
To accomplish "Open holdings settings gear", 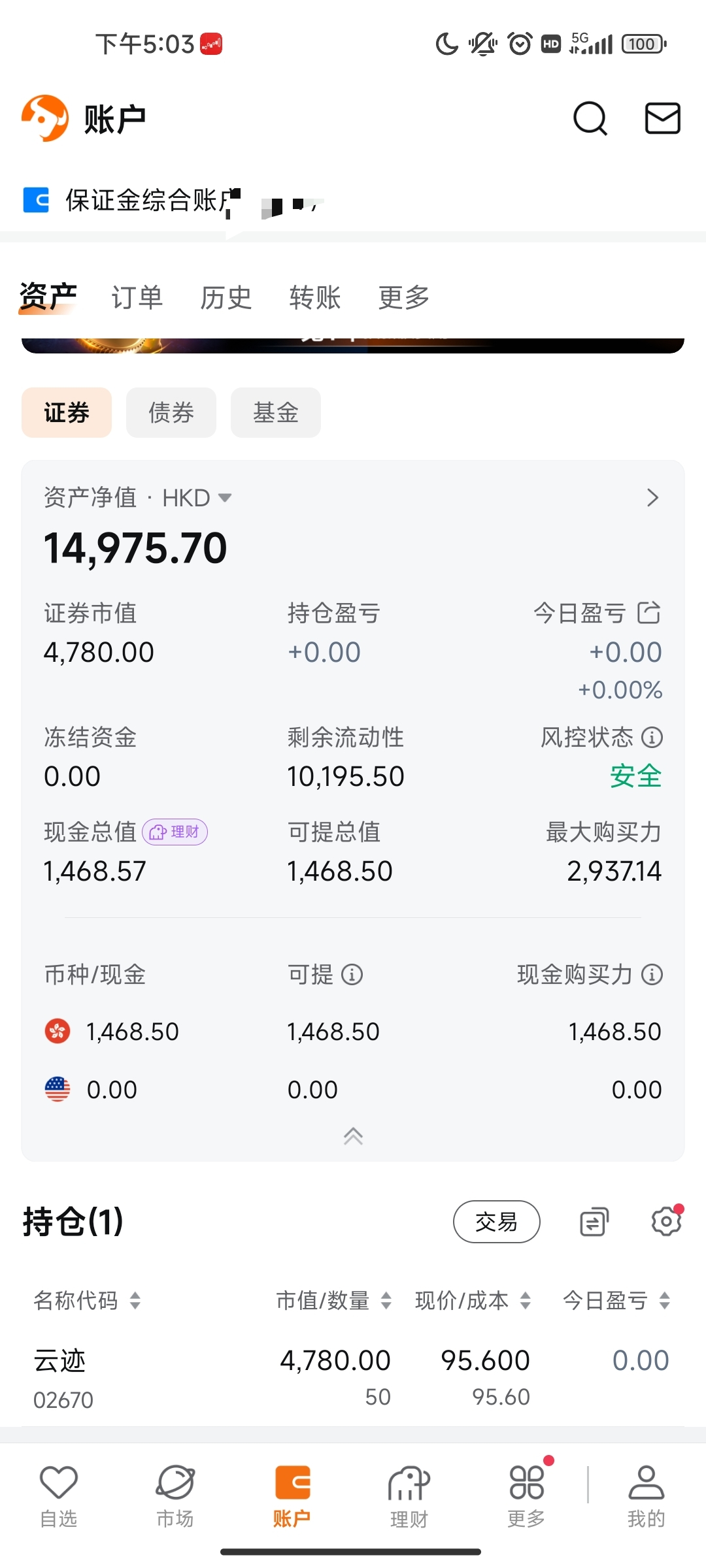I will click(x=666, y=1221).
